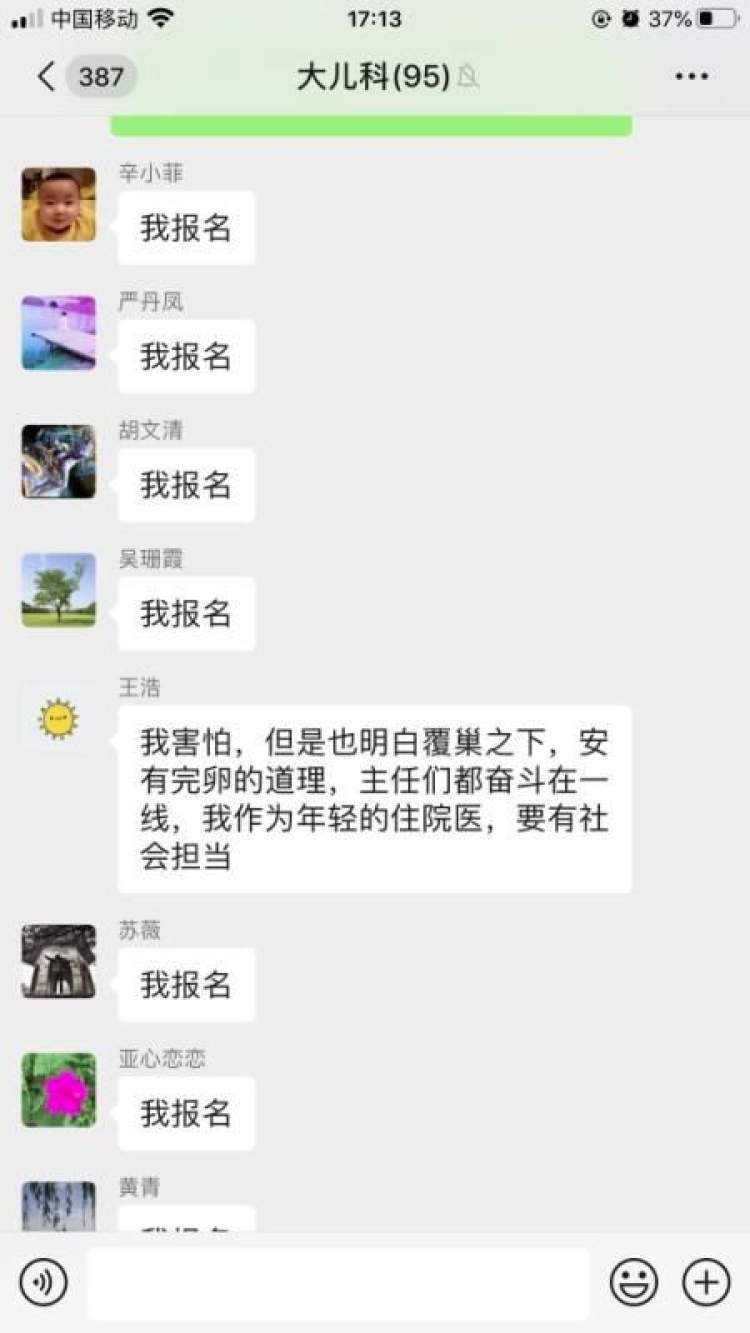Tap 王浩's sun avatar
The image size is (750, 1333).
click(x=59, y=718)
